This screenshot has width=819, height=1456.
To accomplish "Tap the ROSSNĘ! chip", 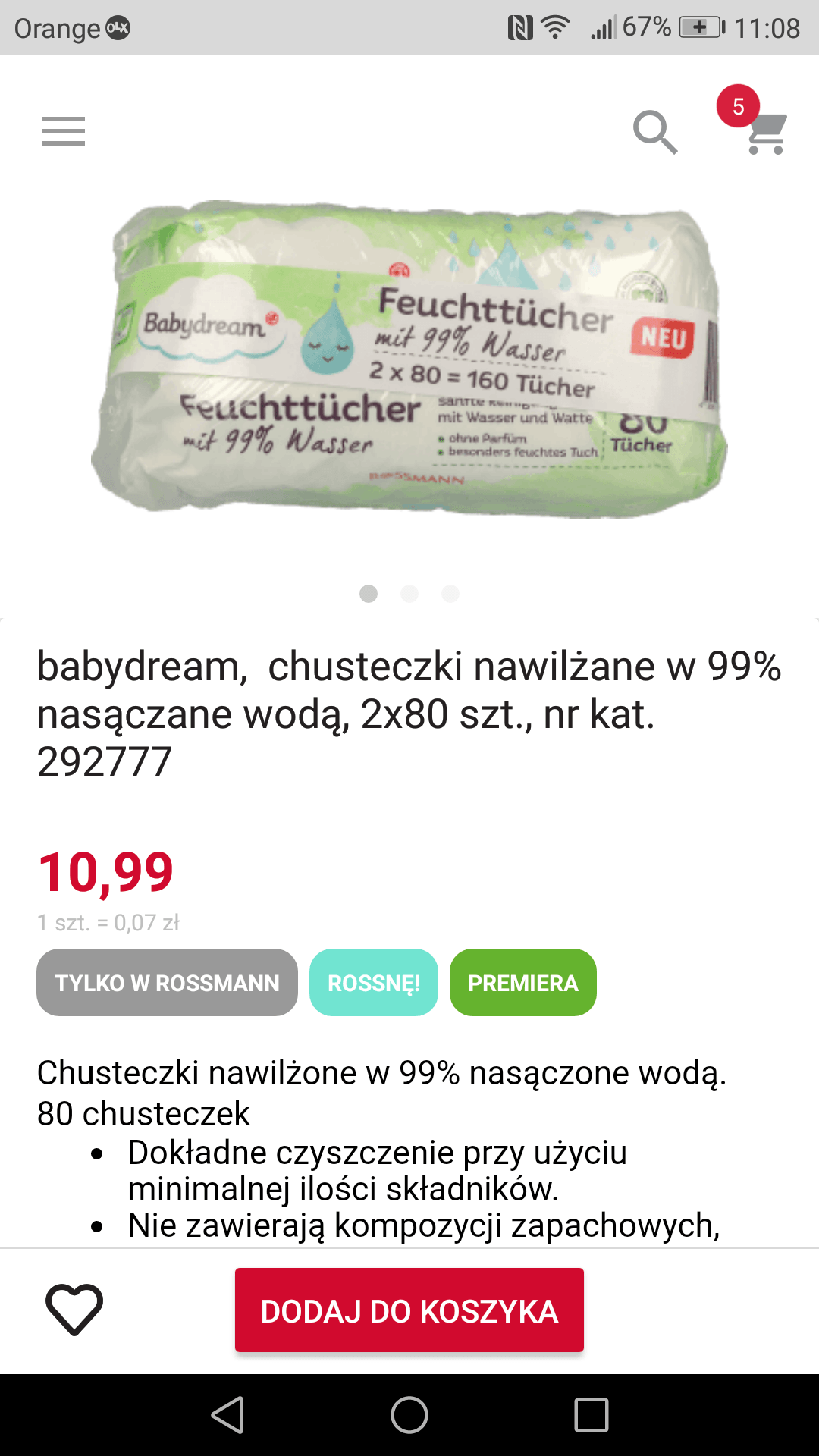I will (x=374, y=983).
